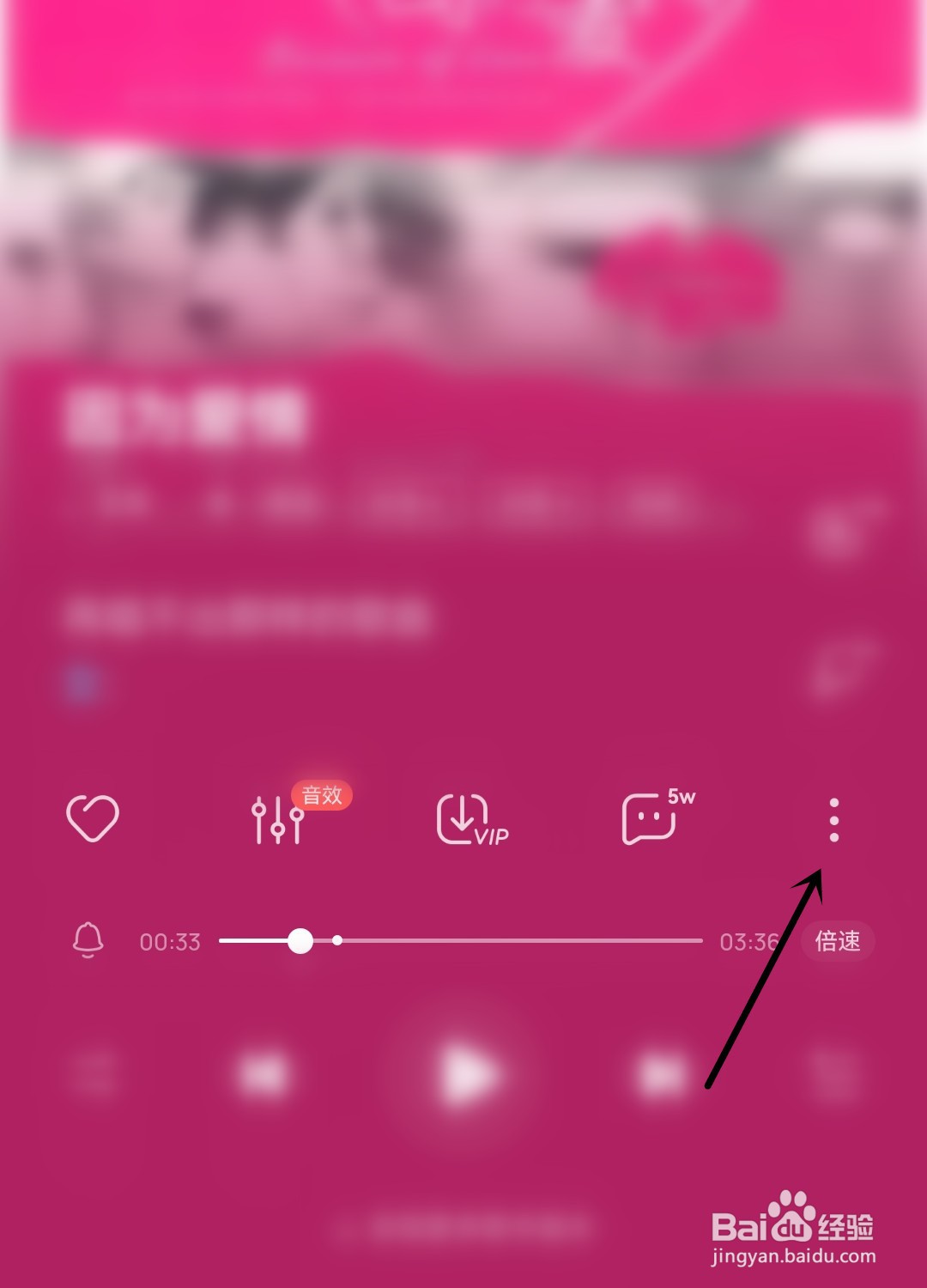927x1288 pixels.
Task: Open the playlist queue icon
Action: pyautogui.click(x=833, y=1073)
